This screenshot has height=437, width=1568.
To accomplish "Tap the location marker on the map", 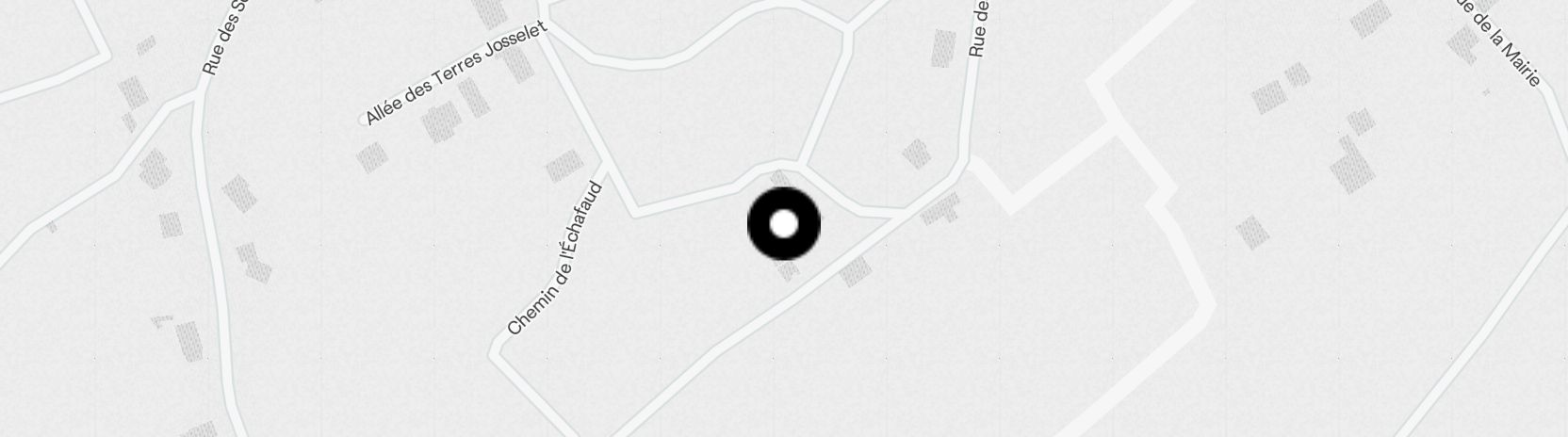I will pyautogui.click(x=784, y=224).
